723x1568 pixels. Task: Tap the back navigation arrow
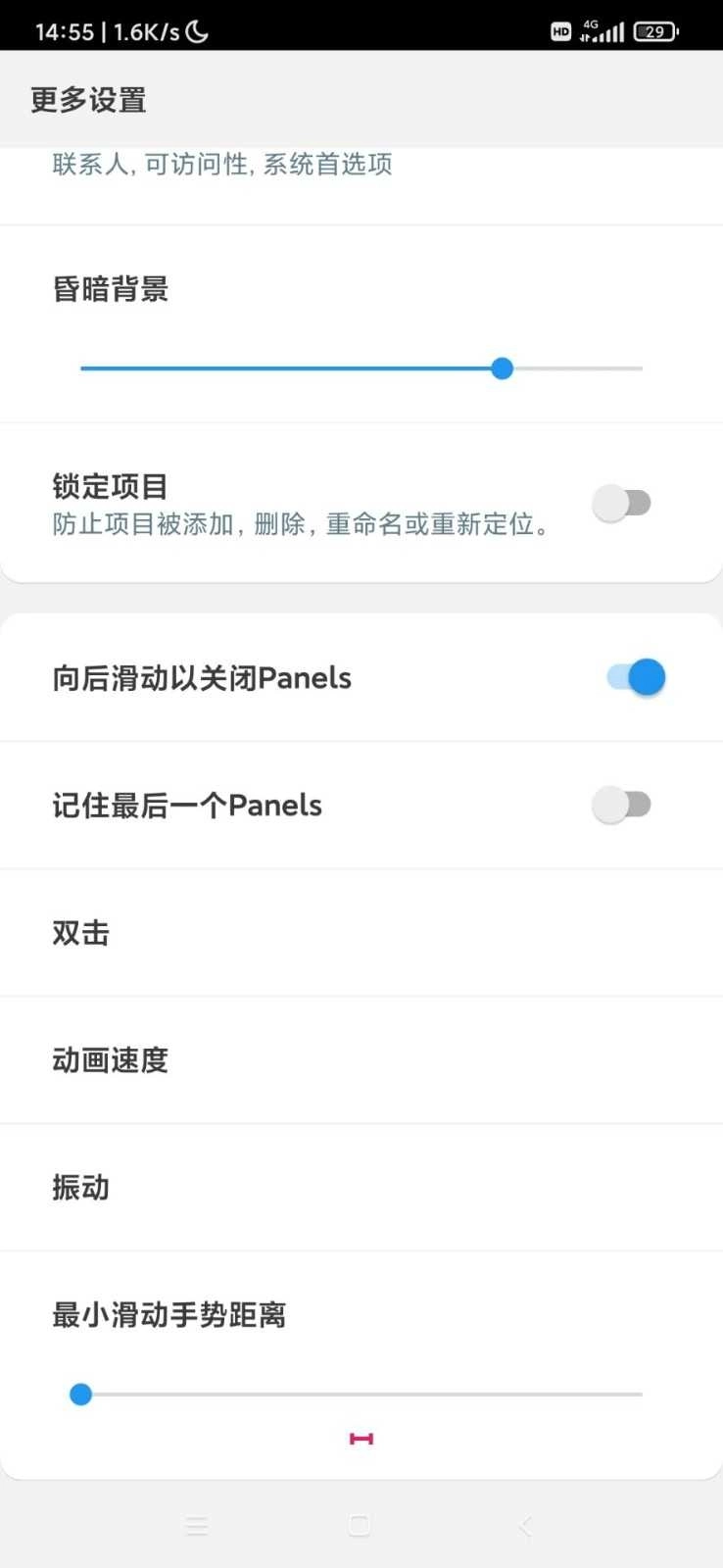[522, 1525]
